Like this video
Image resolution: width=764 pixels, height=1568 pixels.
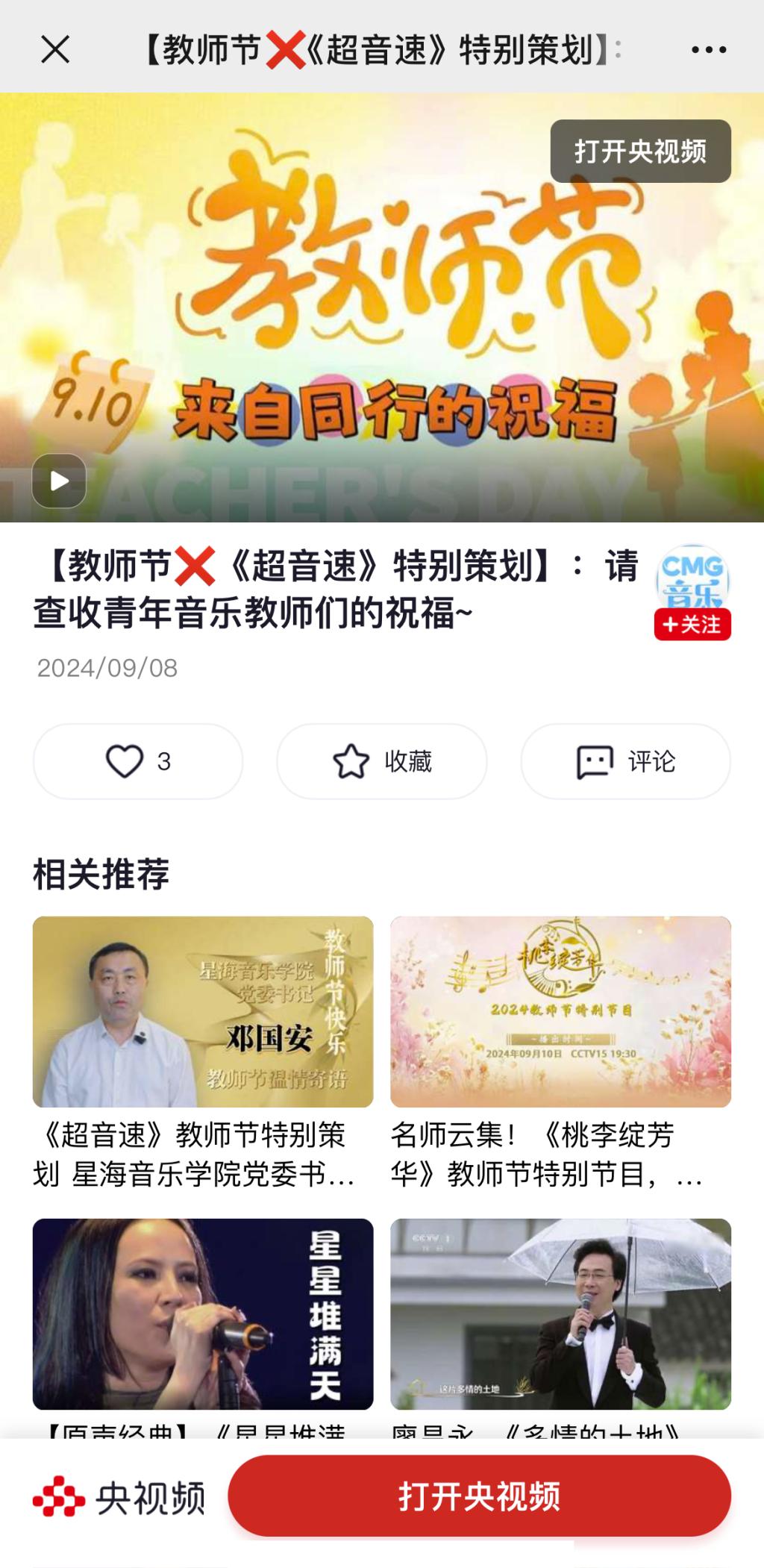coord(138,761)
